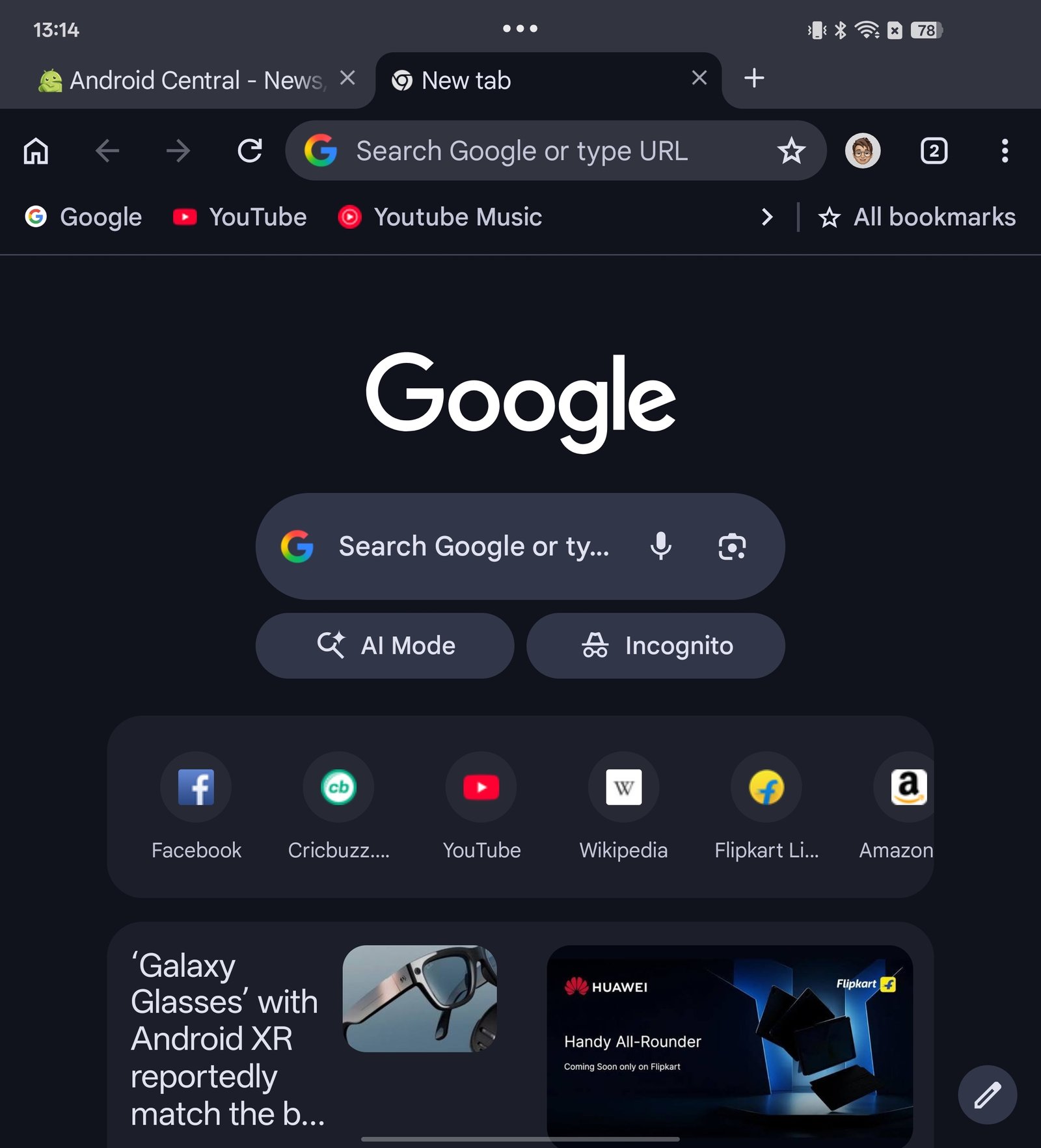Close the New tab tab
This screenshot has height=1148, width=1041.
click(699, 78)
